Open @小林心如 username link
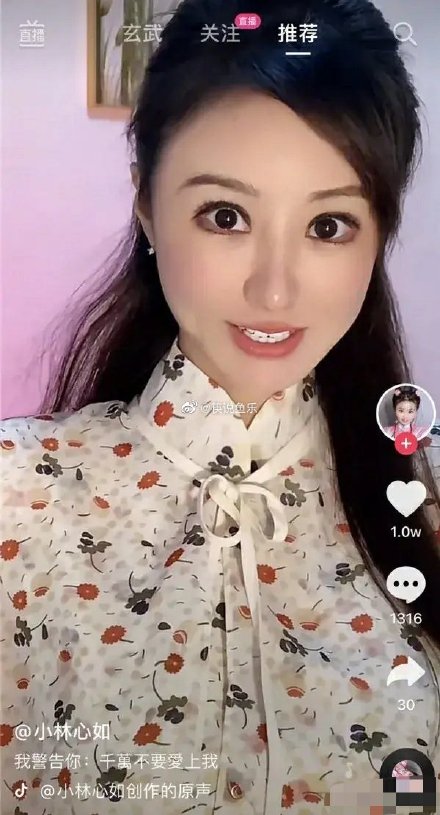 [x=62, y=732]
